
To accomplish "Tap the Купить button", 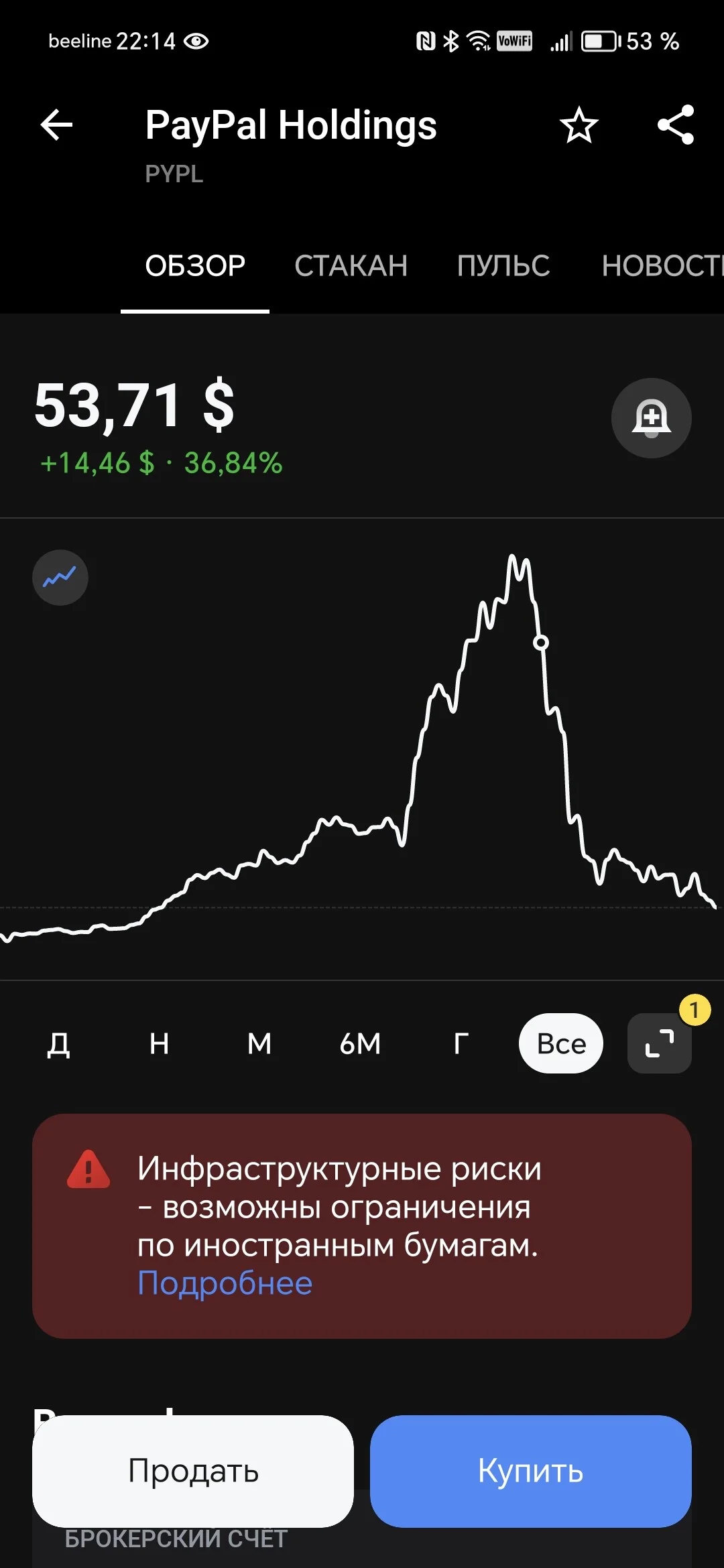I will [x=531, y=1472].
